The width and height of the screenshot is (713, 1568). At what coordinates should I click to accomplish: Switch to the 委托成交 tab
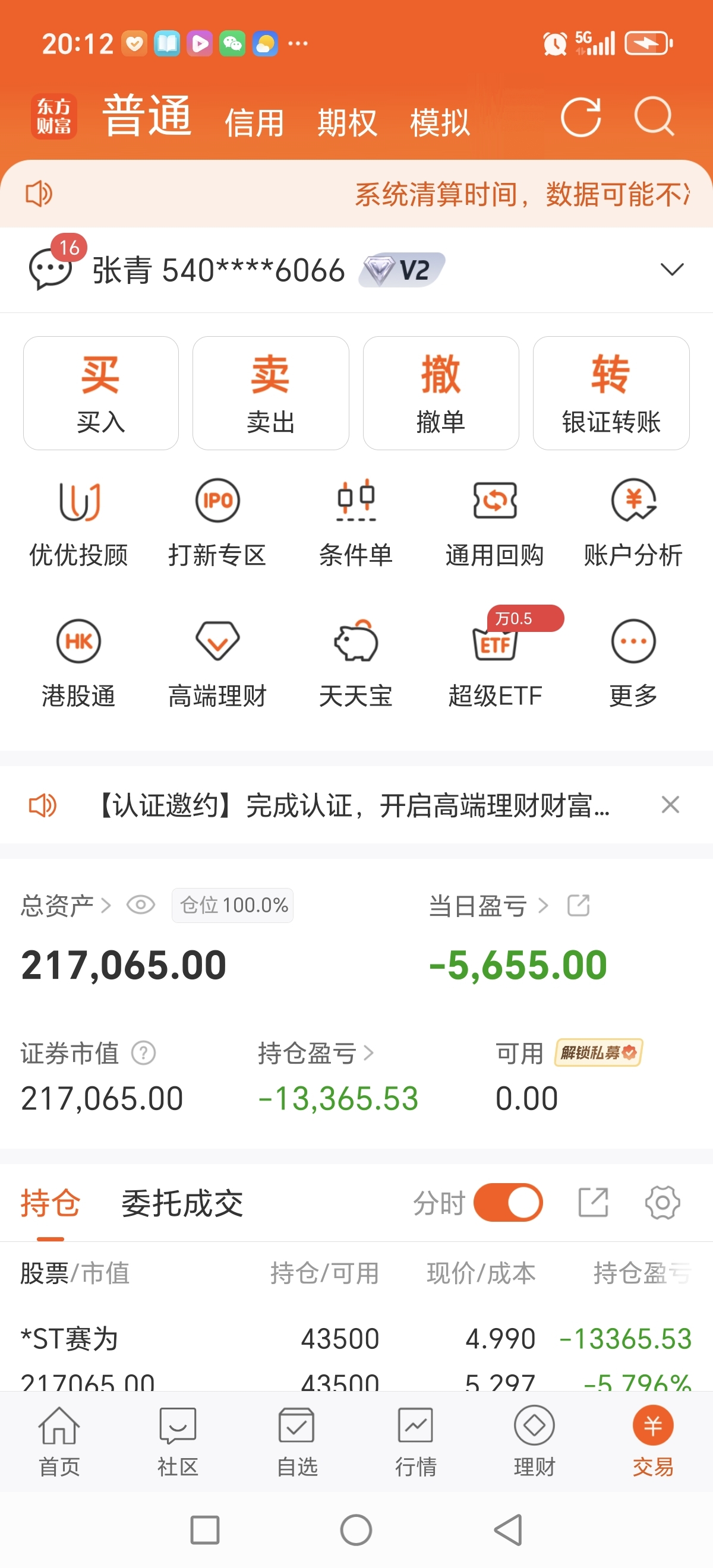pos(182,1203)
